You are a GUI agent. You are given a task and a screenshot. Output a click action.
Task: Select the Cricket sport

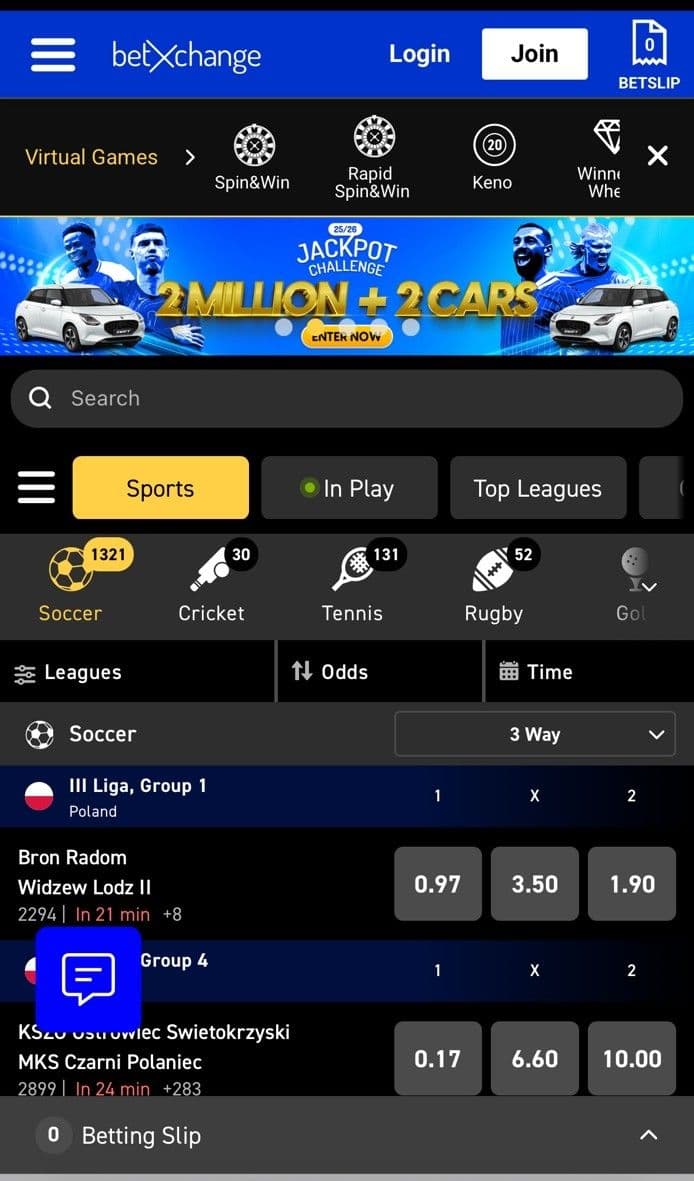click(x=211, y=585)
